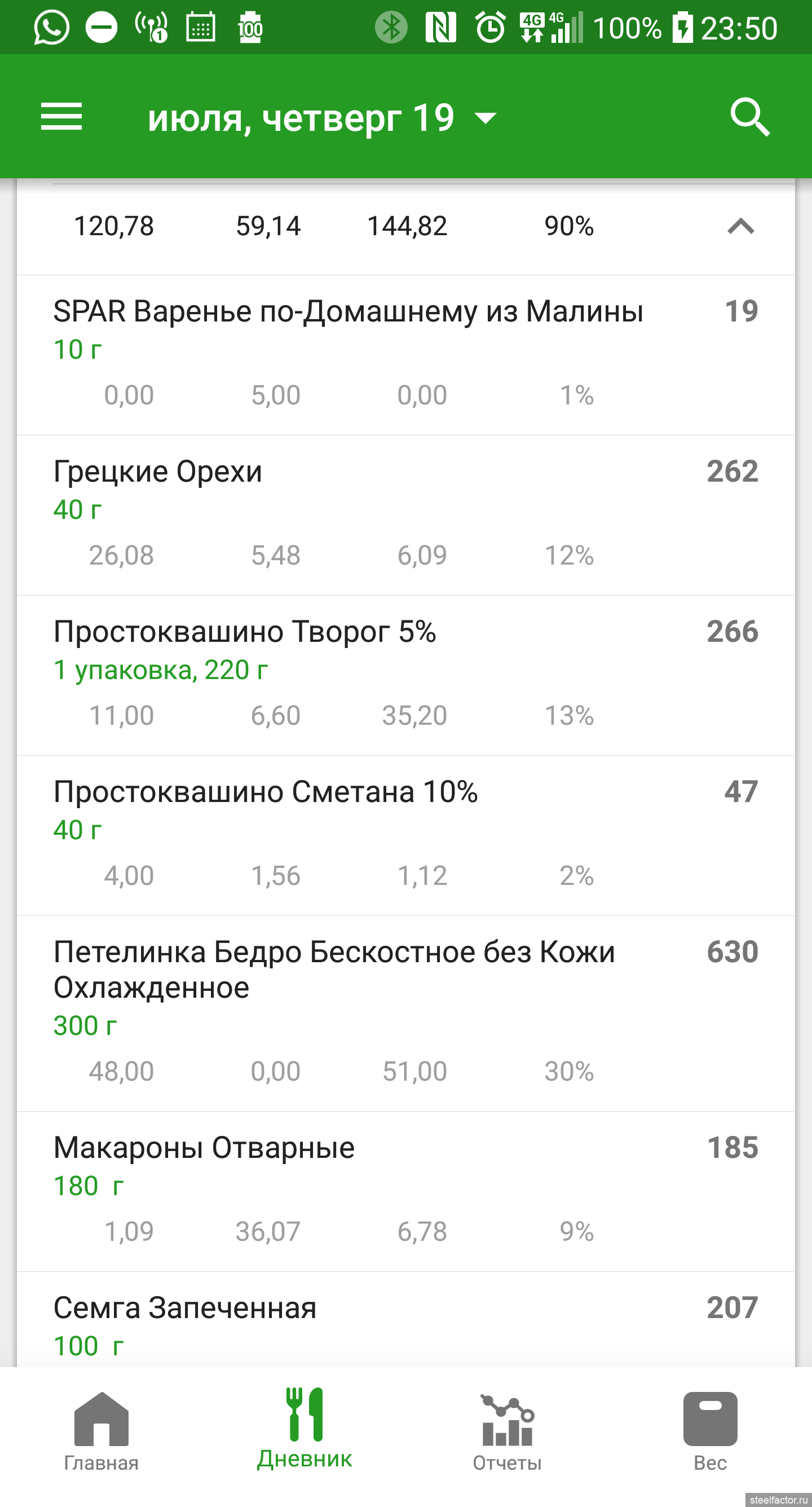This screenshot has height=1507, width=812.
Task: Open Простоквашино Творог 5% entry
Action: (x=406, y=676)
